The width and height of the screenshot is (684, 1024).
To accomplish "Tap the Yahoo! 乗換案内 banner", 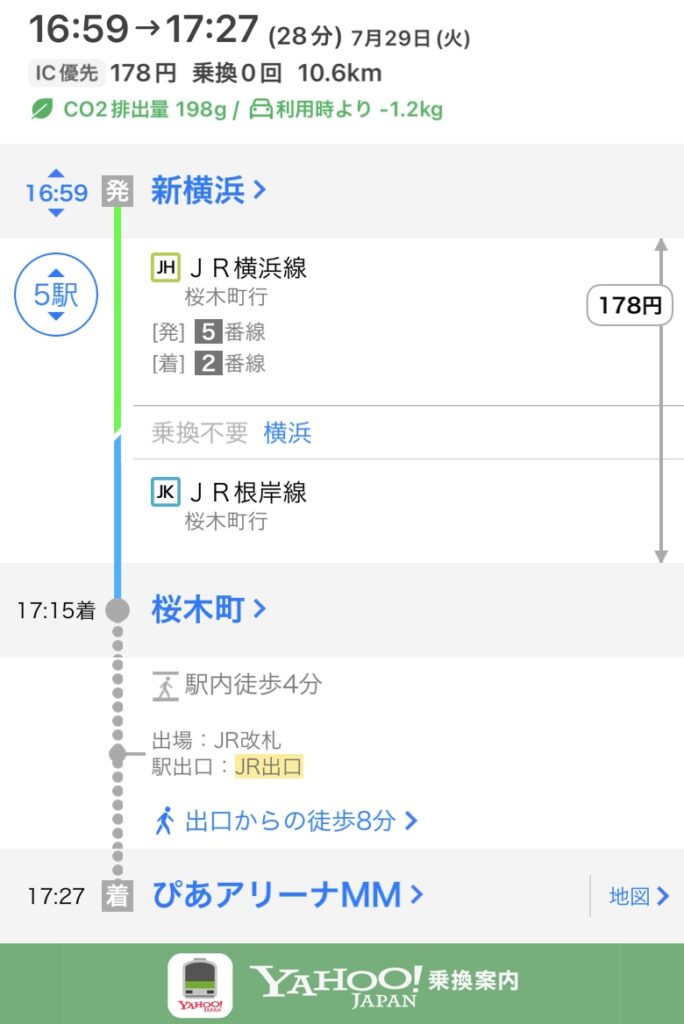I will pyautogui.click(x=342, y=984).
